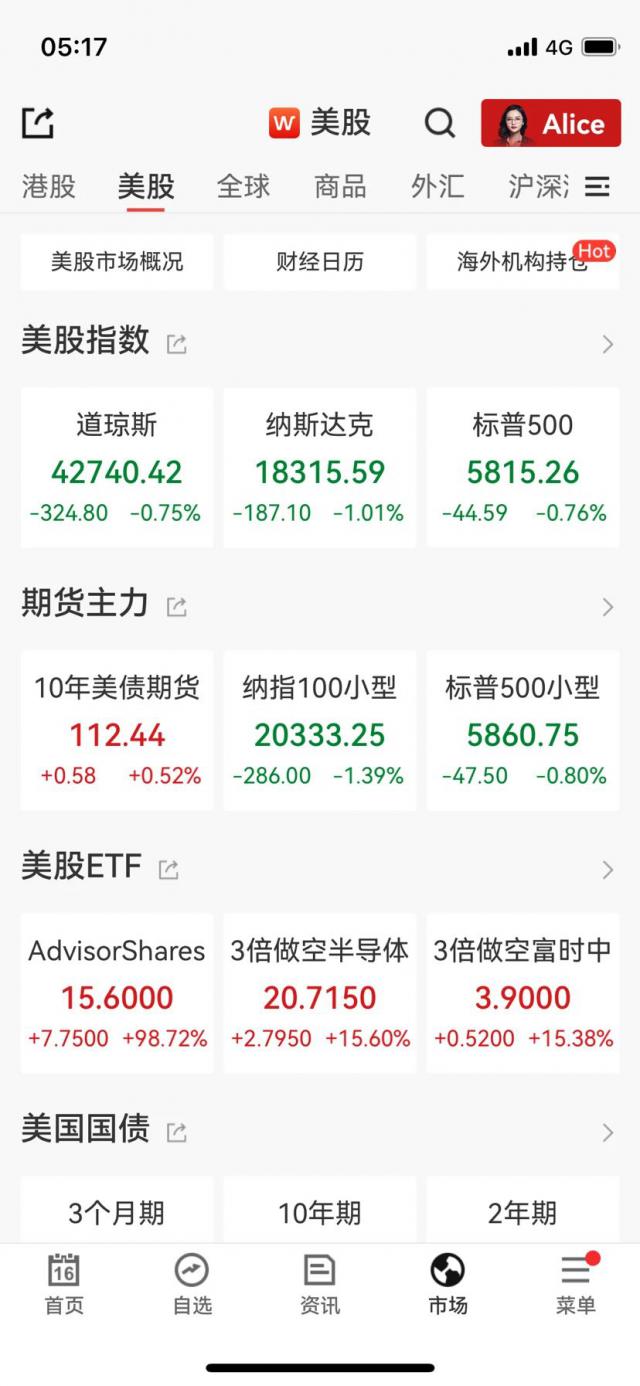
Task: Open the 纳斯达克 index card
Action: (x=320, y=467)
